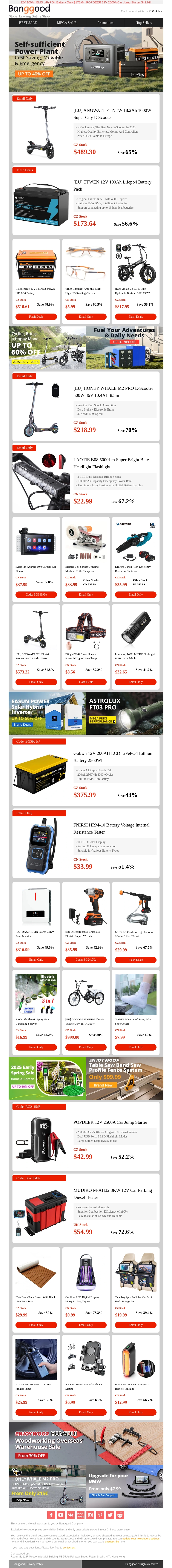
Task: Tap Email Only under TR90 Anti-blue Light Glasses
Action: tap(86, 317)
